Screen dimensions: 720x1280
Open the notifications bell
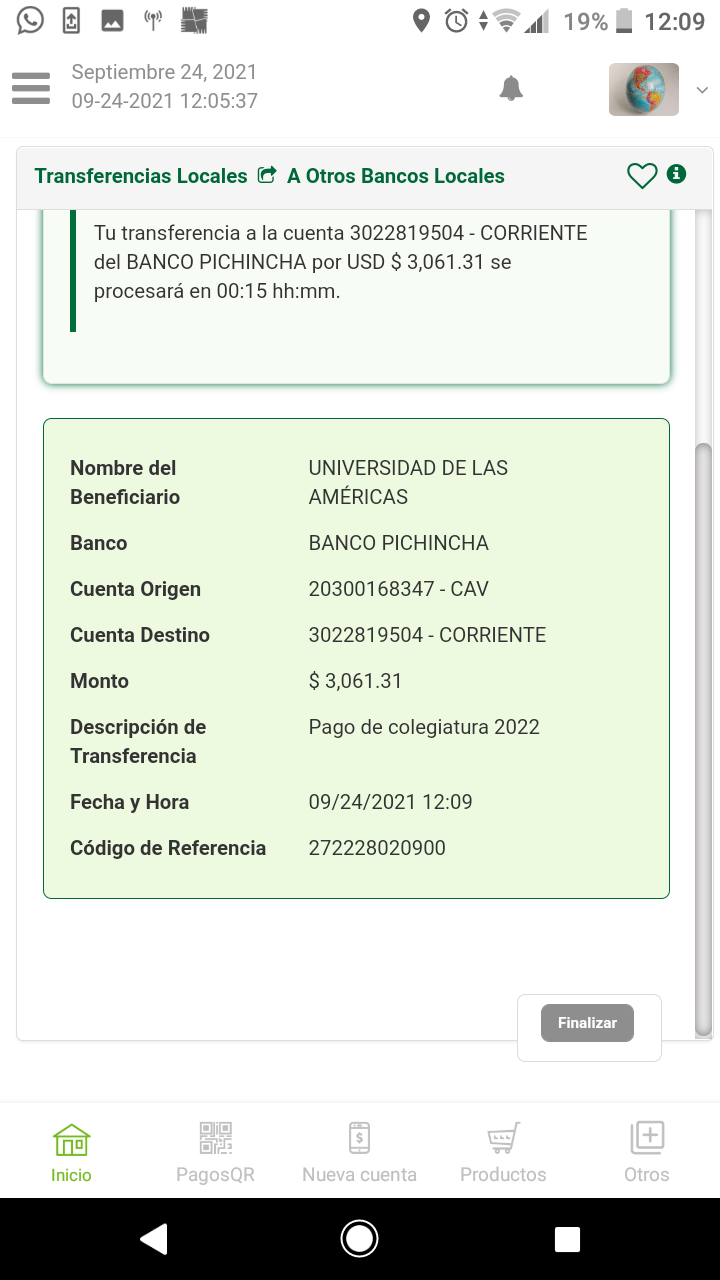511,88
